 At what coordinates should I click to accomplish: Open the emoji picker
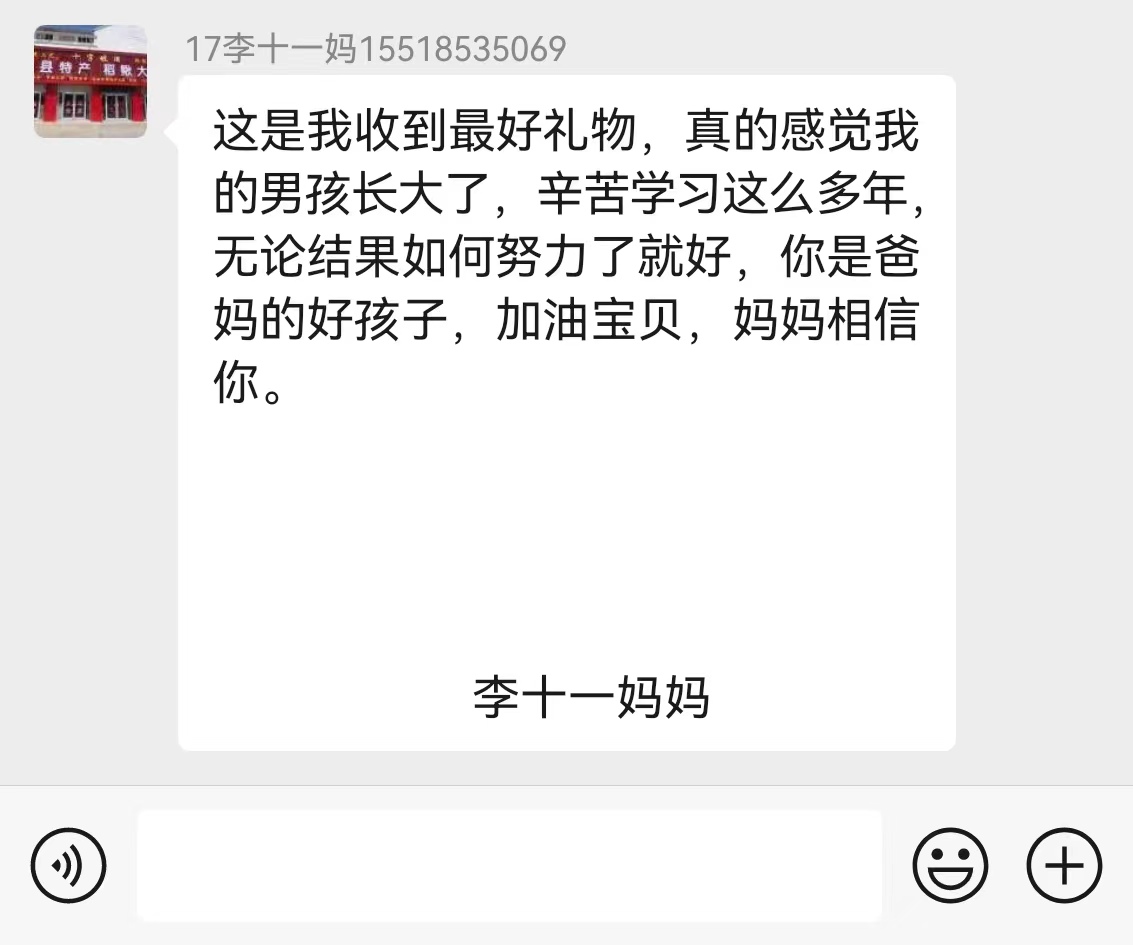(949, 865)
